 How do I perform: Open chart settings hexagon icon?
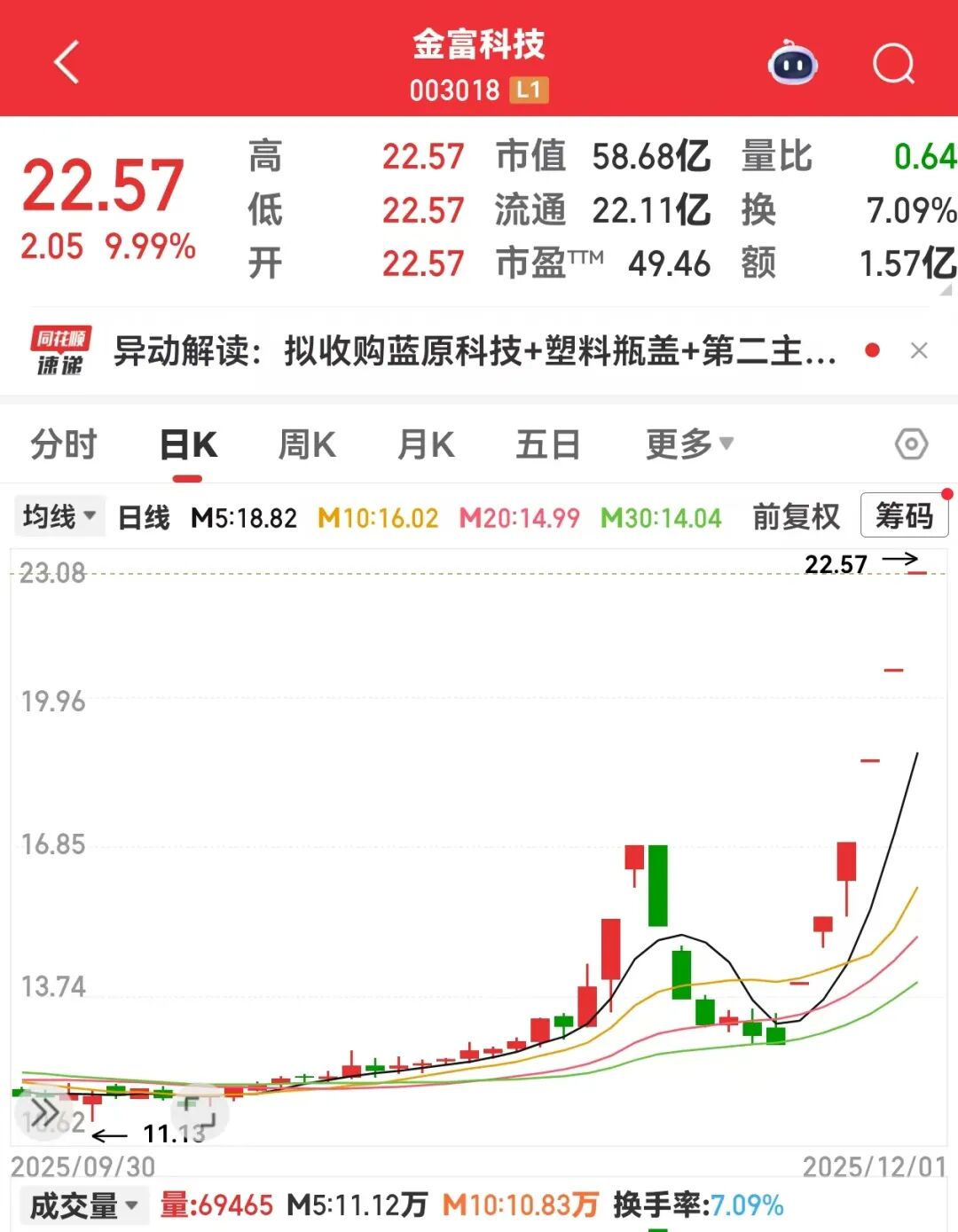(x=911, y=444)
